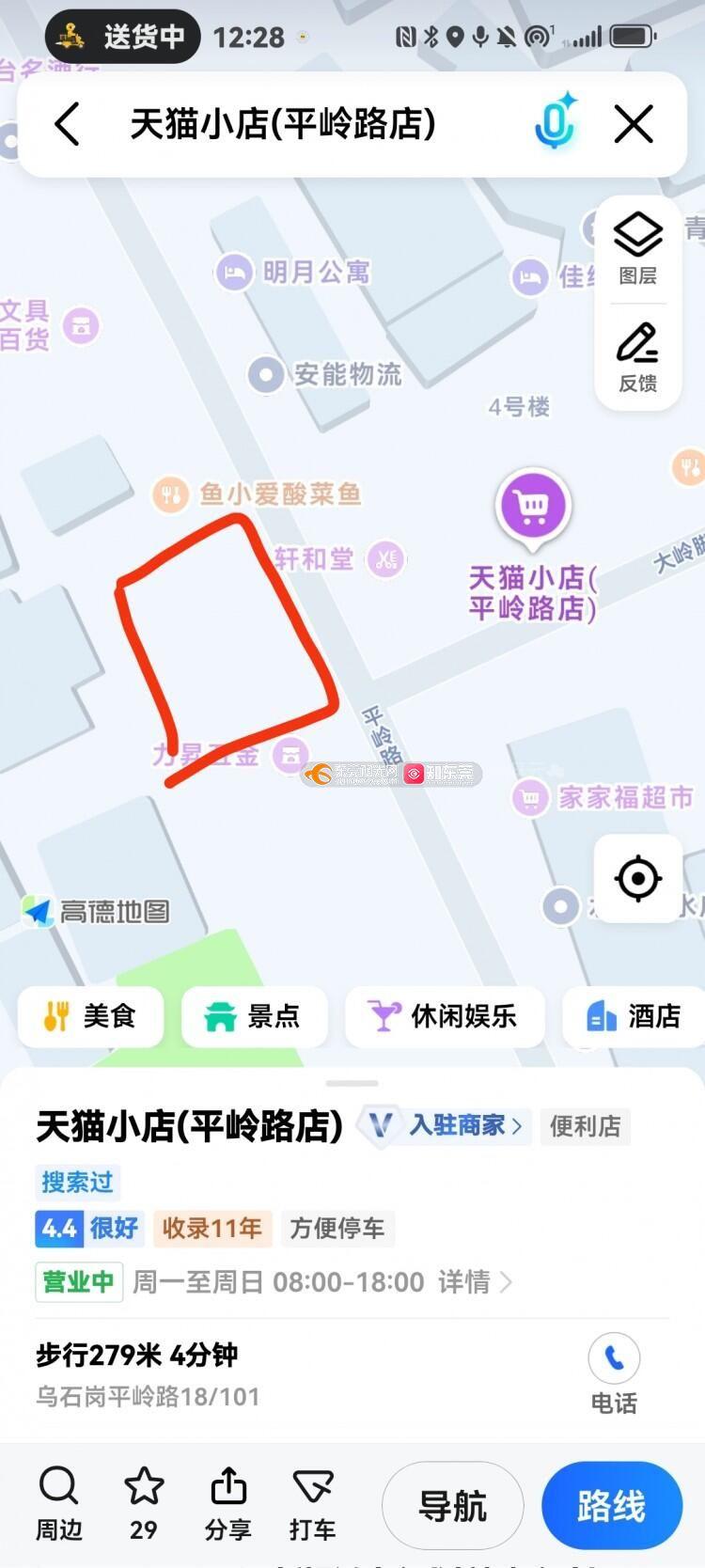The width and height of the screenshot is (705, 1568).
Task: Select the 美食 category chip
Action: click(x=91, y=1016)
